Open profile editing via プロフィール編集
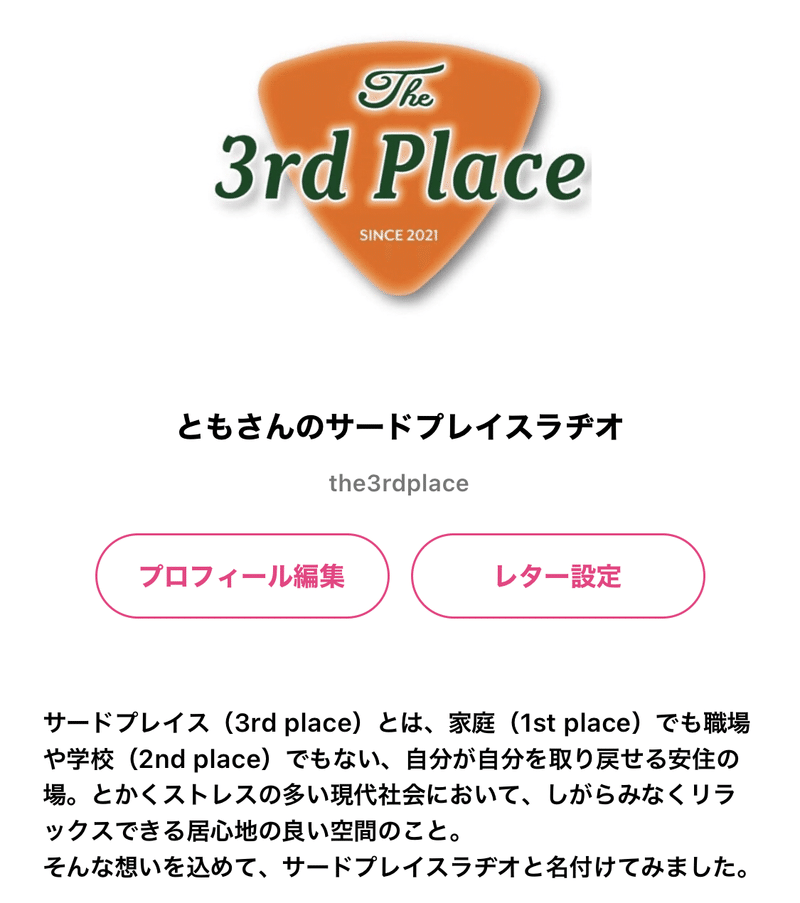Image resolution: width=800 pixels, height=903 pixels. coord(240,575)
